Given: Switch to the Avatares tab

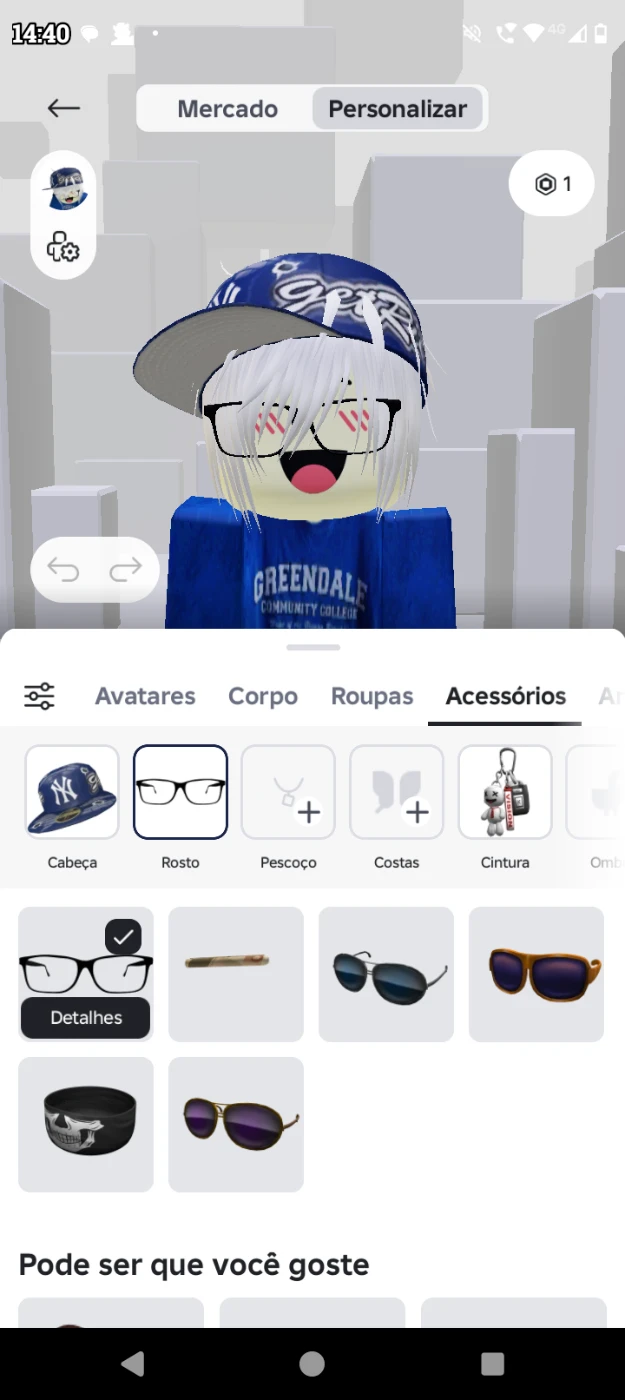Looking at the screenshot, I should (145, 696).
